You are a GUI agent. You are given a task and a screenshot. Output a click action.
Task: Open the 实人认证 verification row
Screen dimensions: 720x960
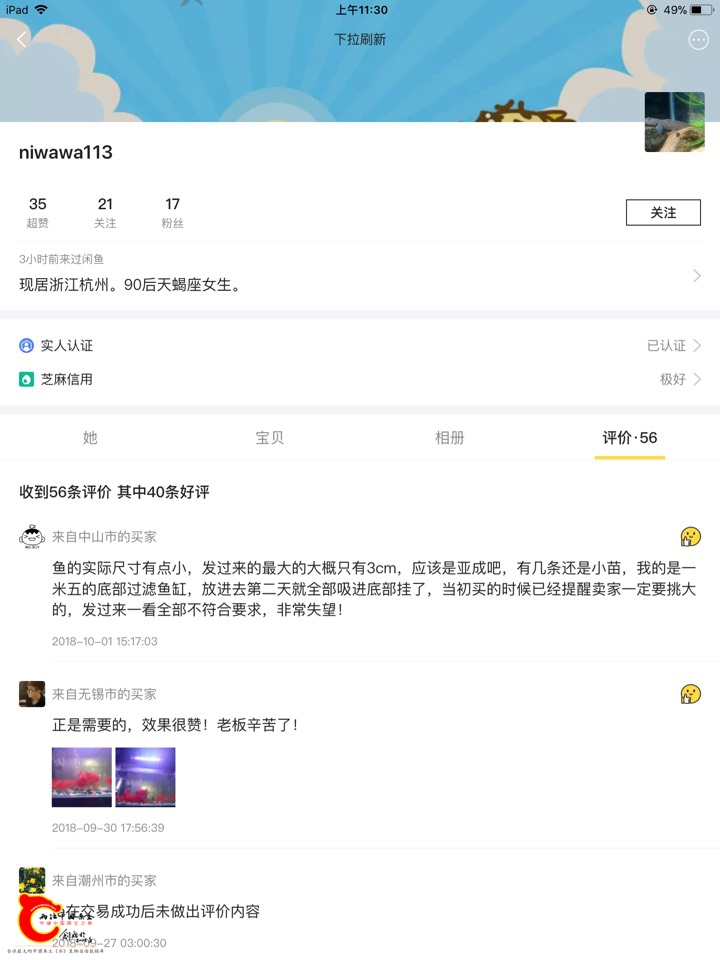[360, 345]
